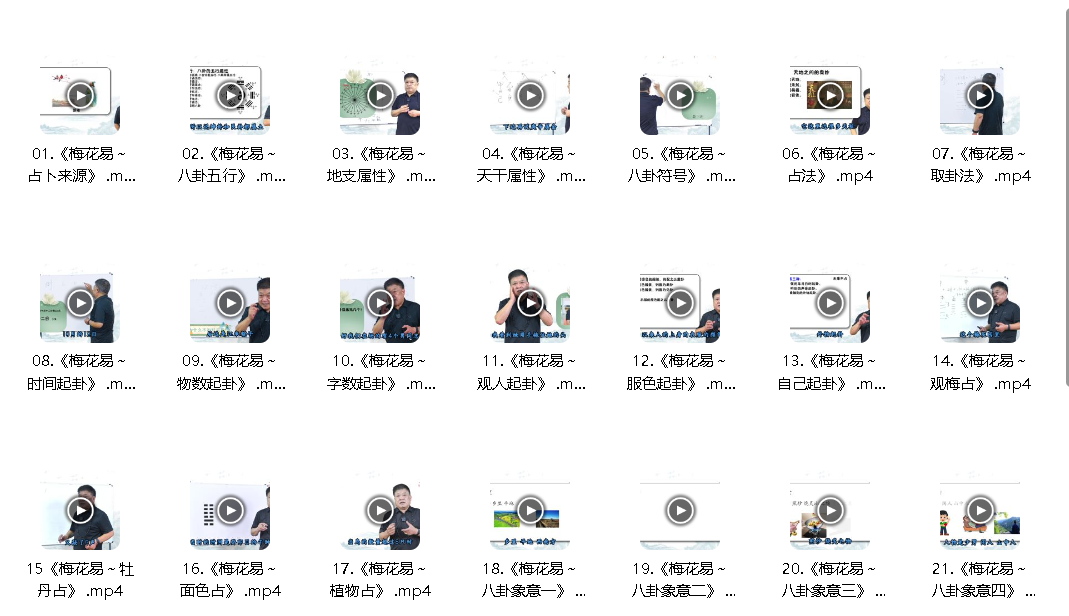Open video 17 植物占
Image resolution: width=1069 pixels, height=616 pixels.
380,511
